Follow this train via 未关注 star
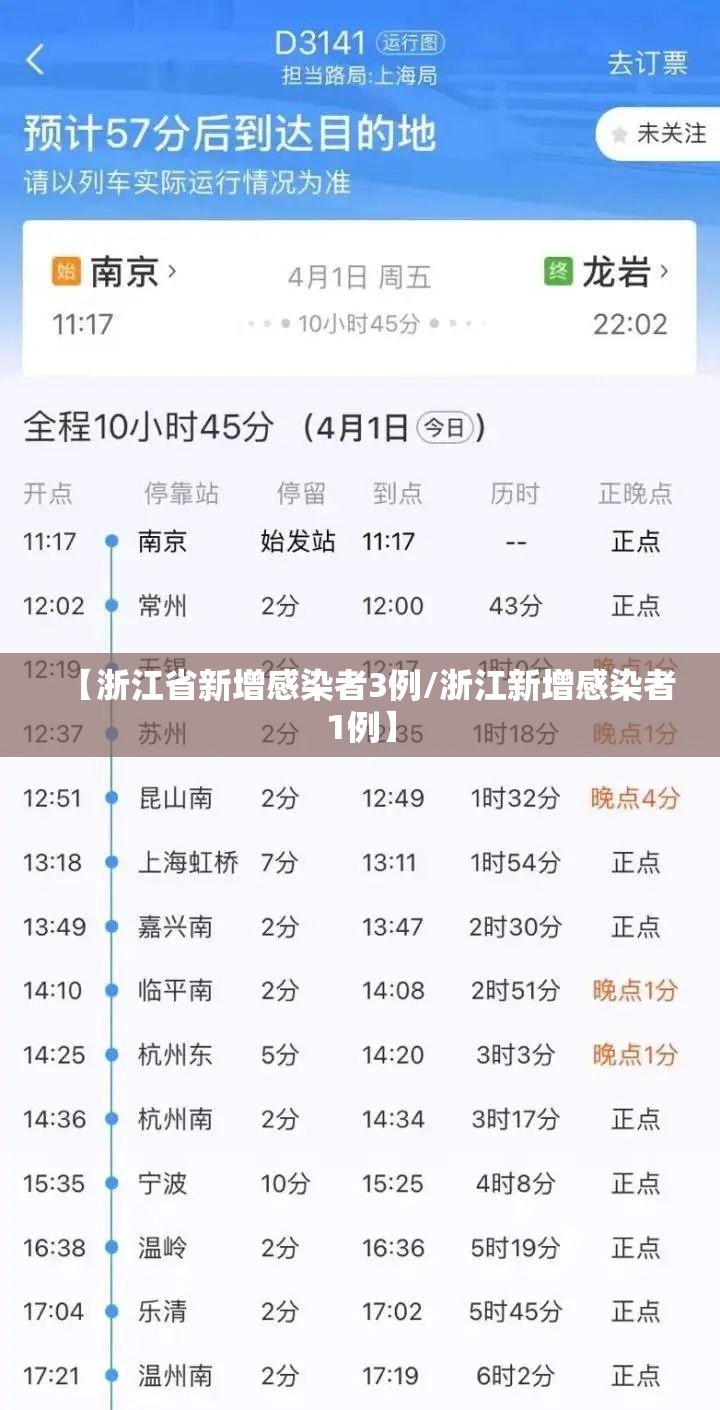Image resolution: width=720 pixels, height=1410 pixels. [x=660, y=132]
